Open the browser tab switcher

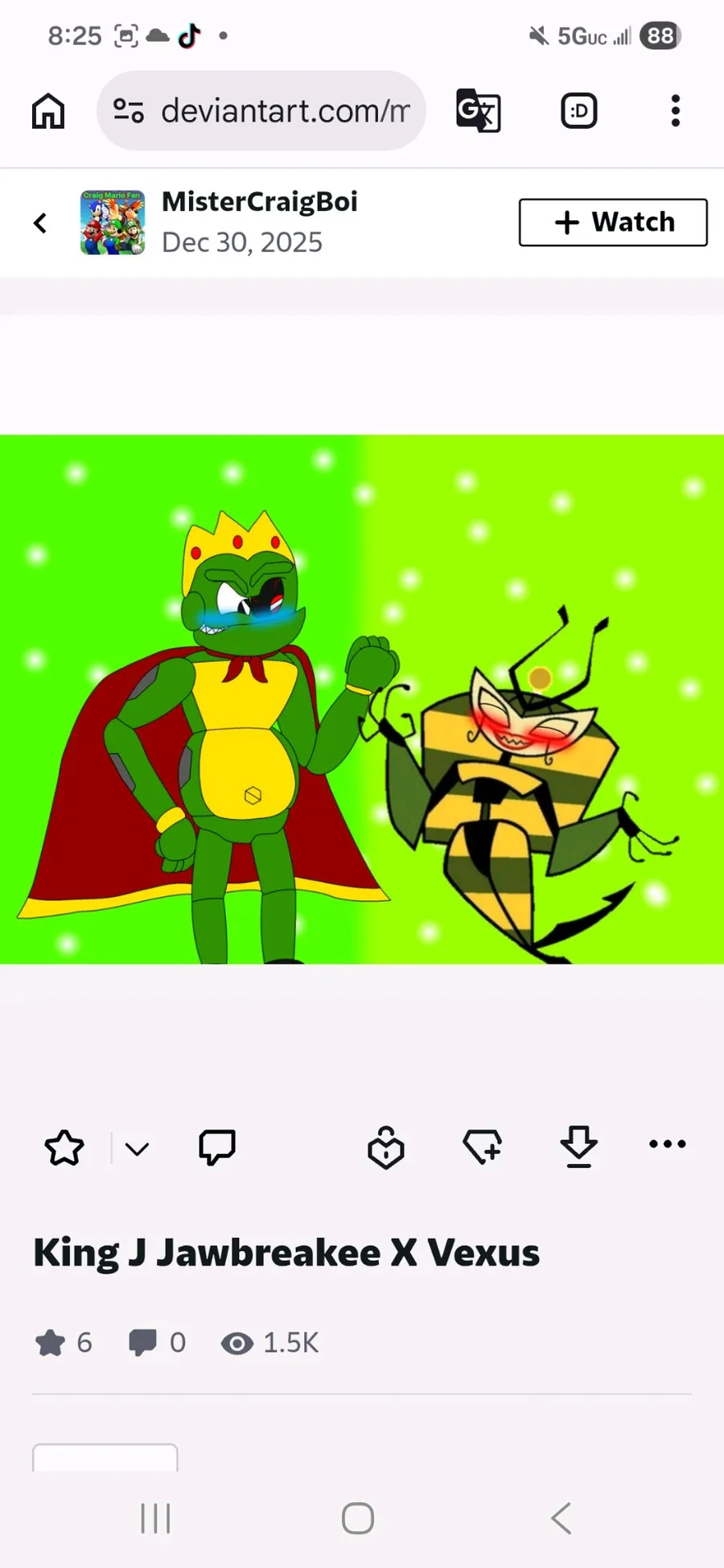(x=579, y=111)
